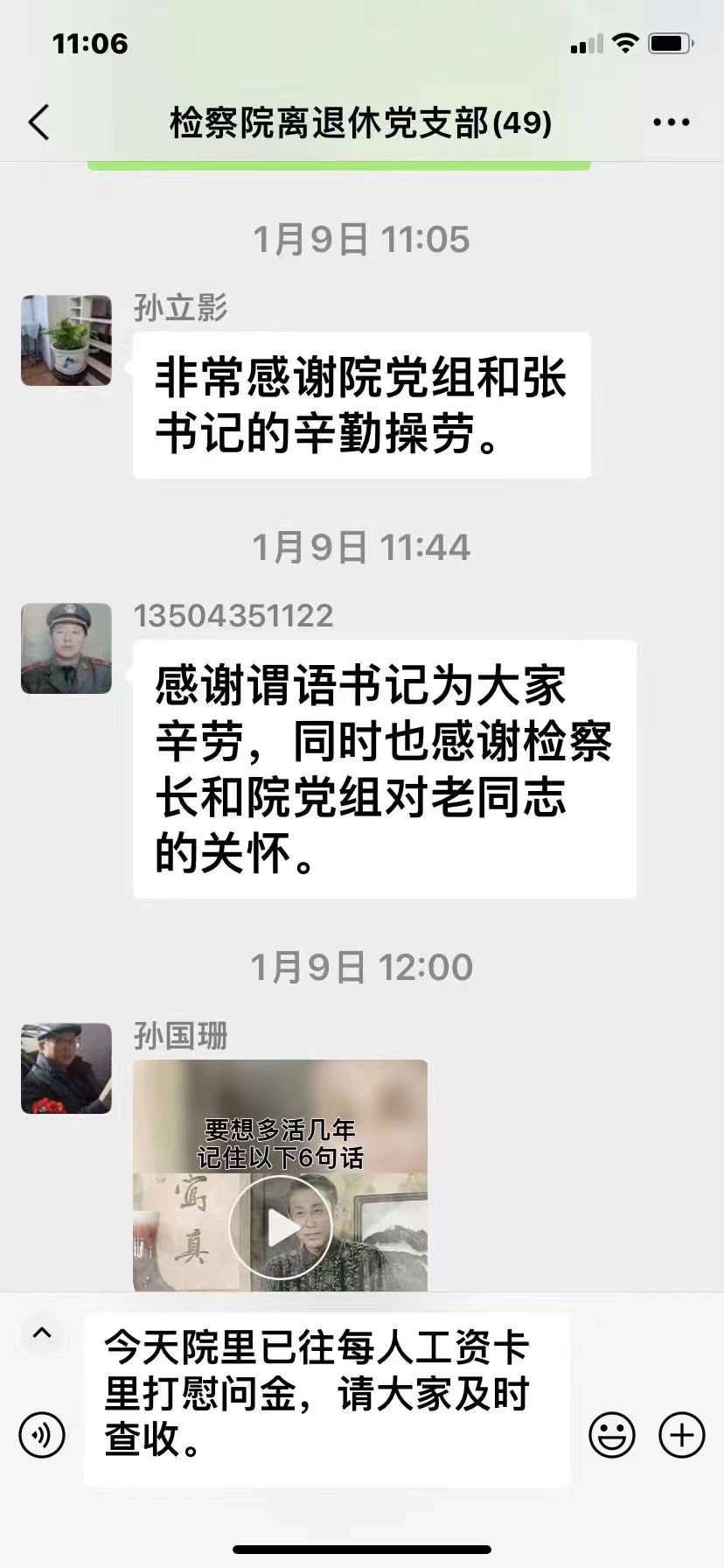Image resolution: width=724 pixels, height=1568 pixels.
Task: Open 孙立影's profile avatar
Action: coord(66,339)
